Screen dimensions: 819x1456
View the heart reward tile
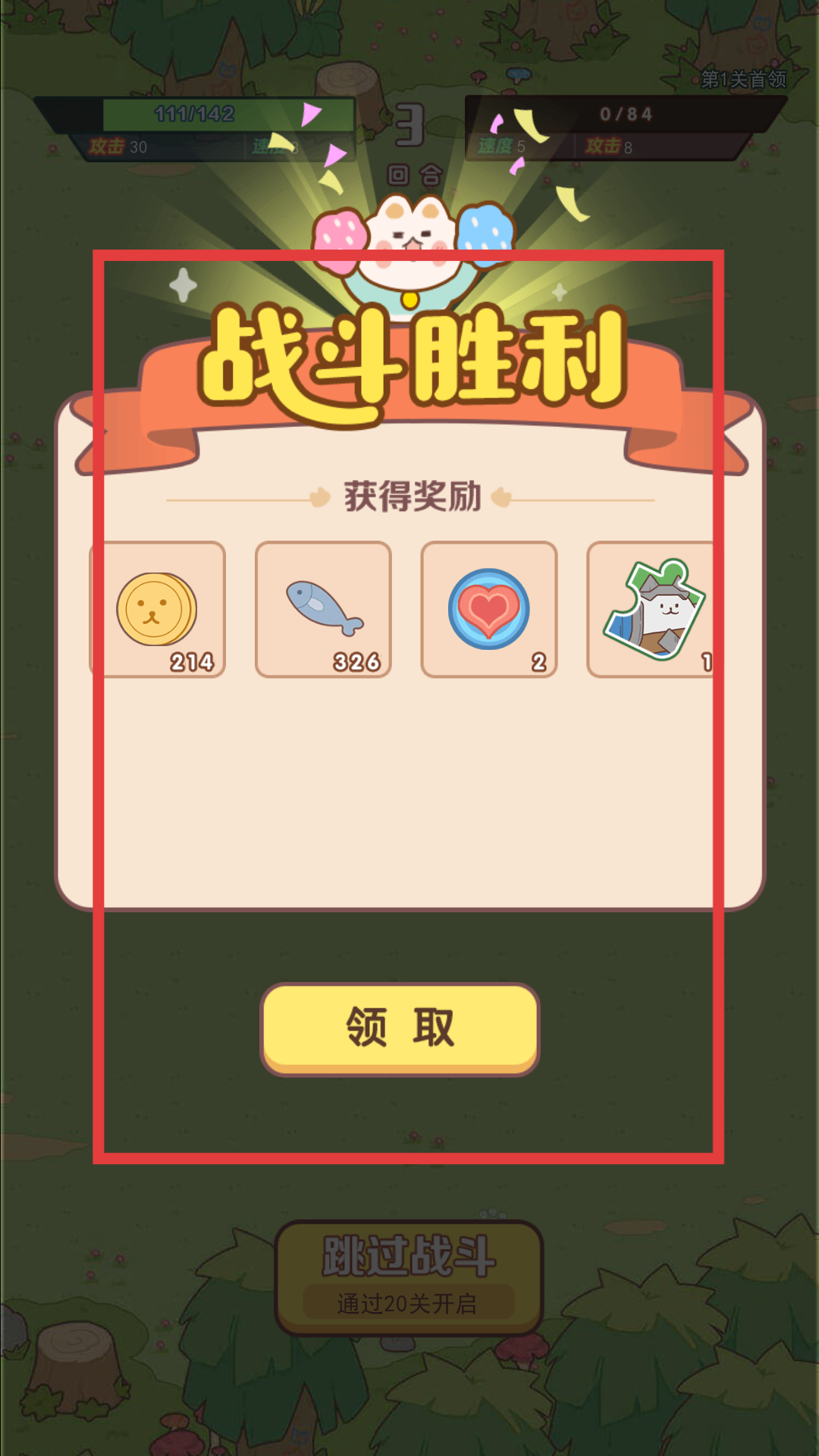489,610
